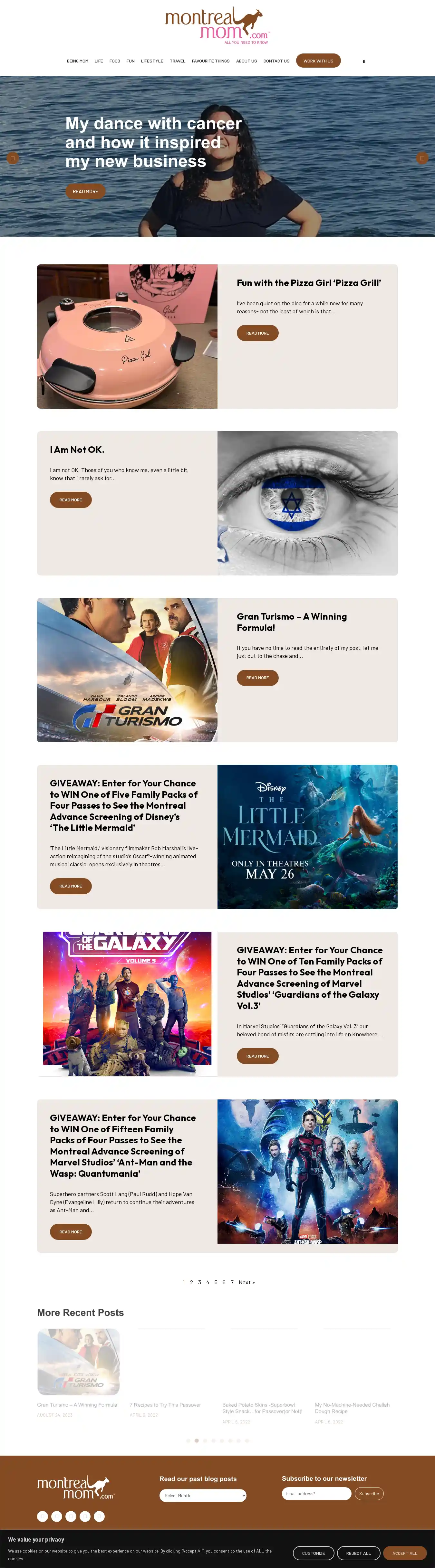Image resolution: width=435 pixels, height=1568 pixels.
Task: Open the search icon in header
Action: click(364, 62)
